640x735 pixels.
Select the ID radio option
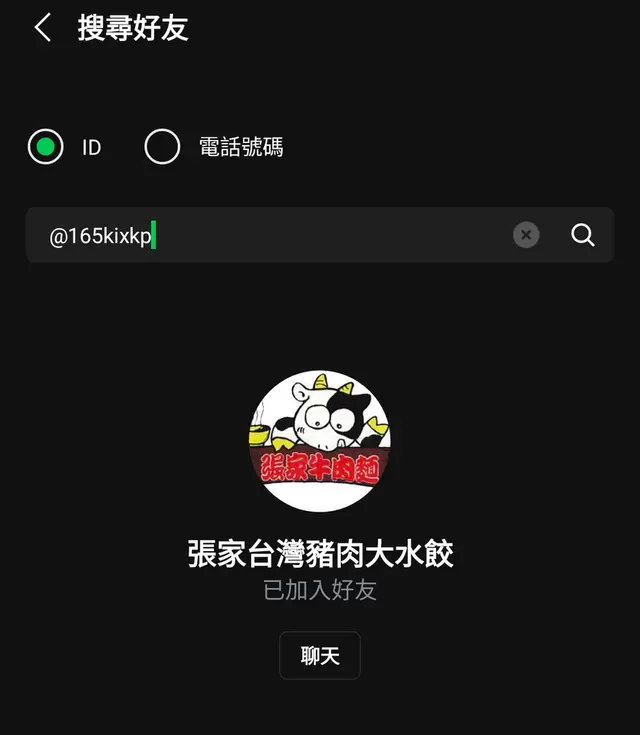point(45,148)
